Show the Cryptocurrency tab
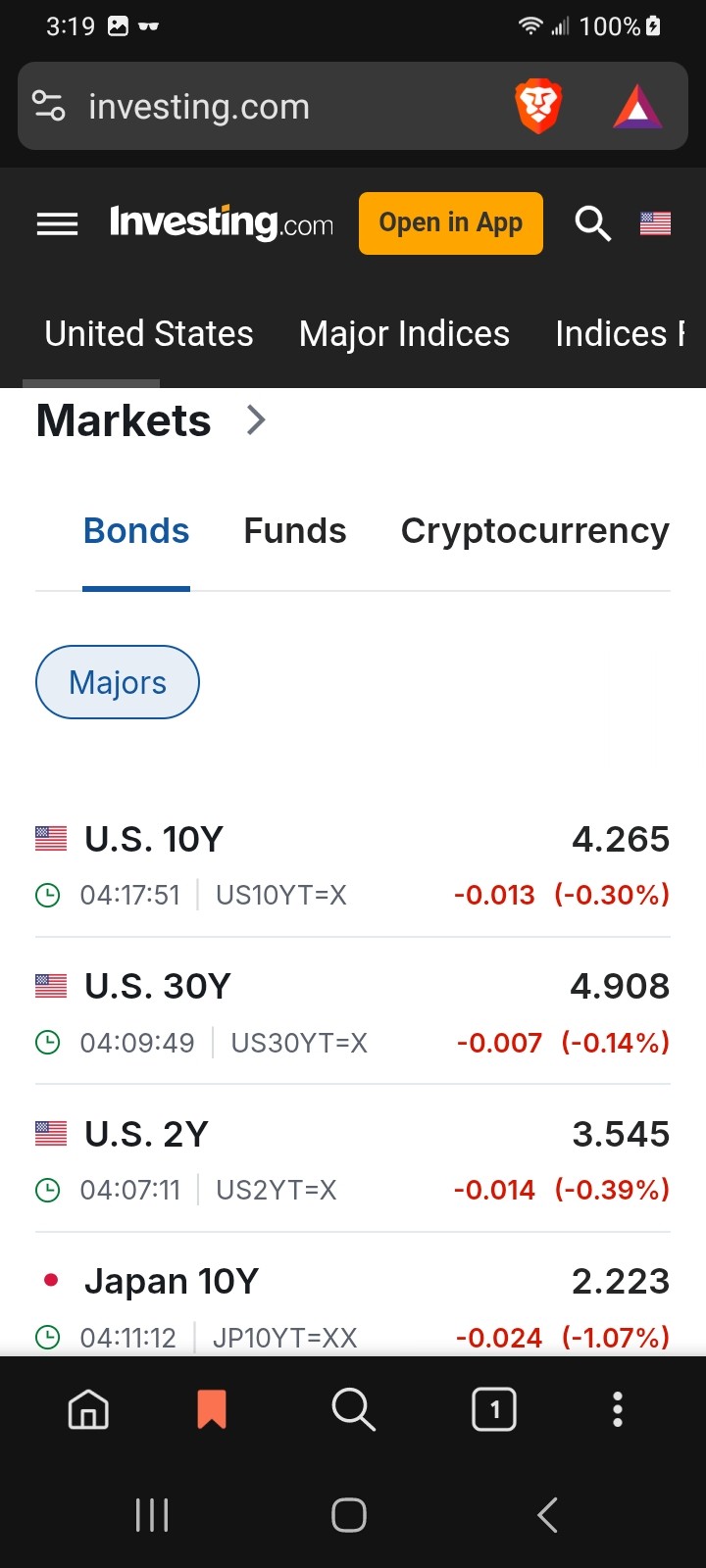The image size is (706, 1568). (534, 531)
